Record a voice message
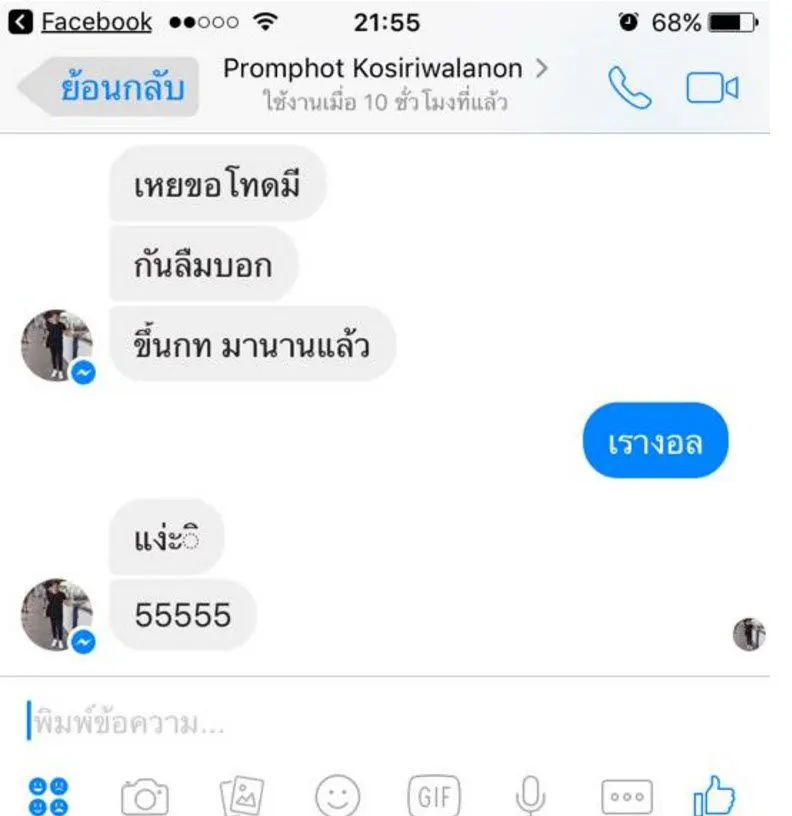This screenshot has height=816, width=792. (x=529, y=796)
